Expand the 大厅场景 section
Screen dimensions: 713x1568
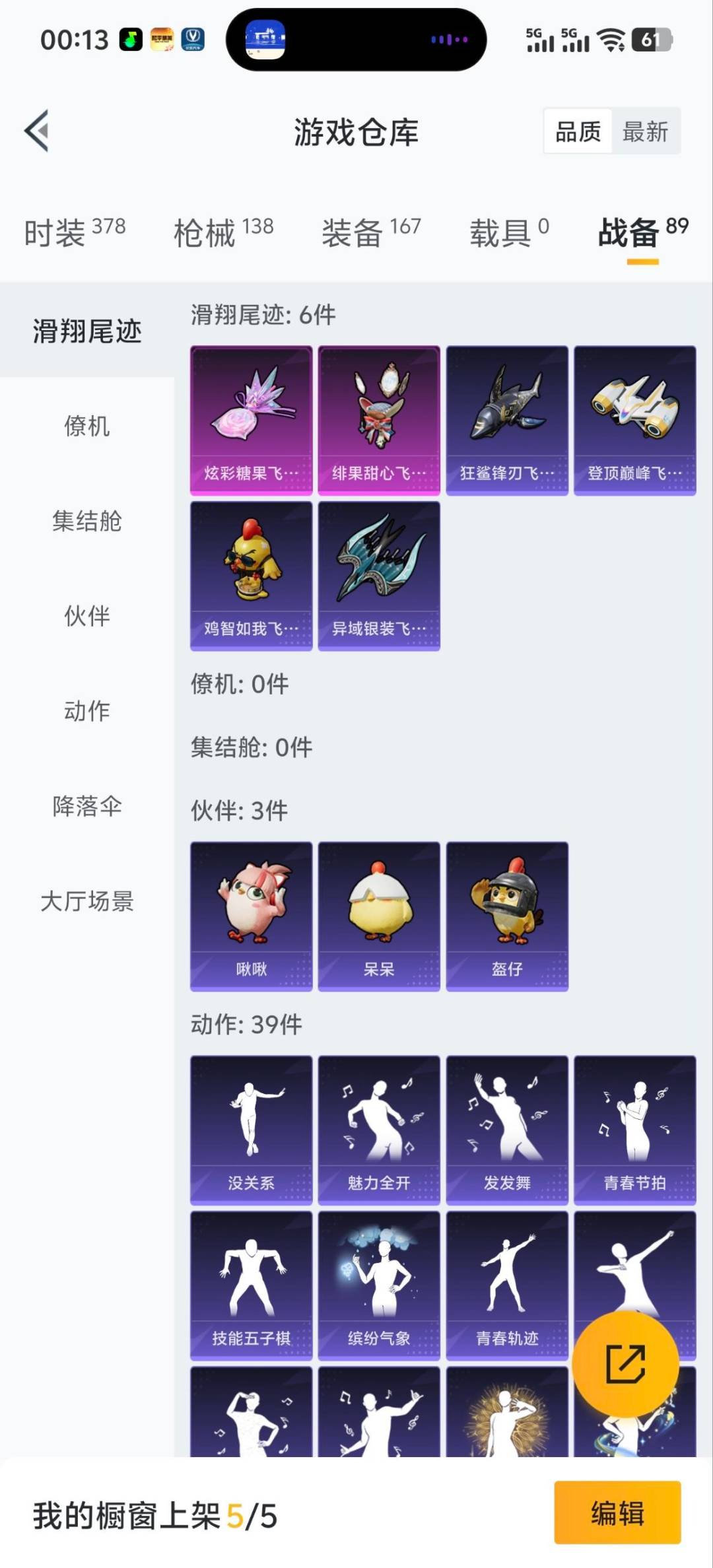pos(86,901)
